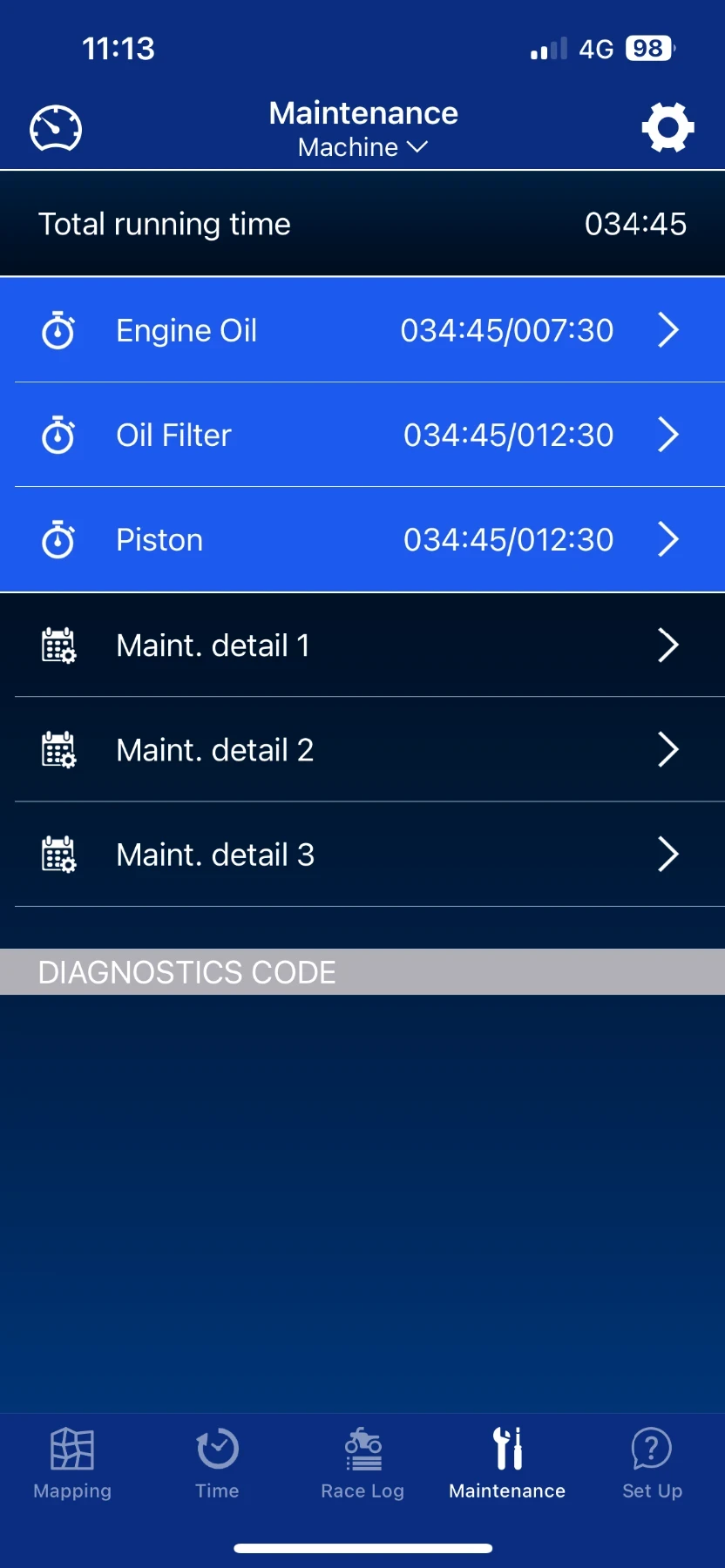Open the Oil Filter maintenance row
Image resolution: width=725 pixels, height=1568 pixels.
pyautogui.click(x=362, y=435)
